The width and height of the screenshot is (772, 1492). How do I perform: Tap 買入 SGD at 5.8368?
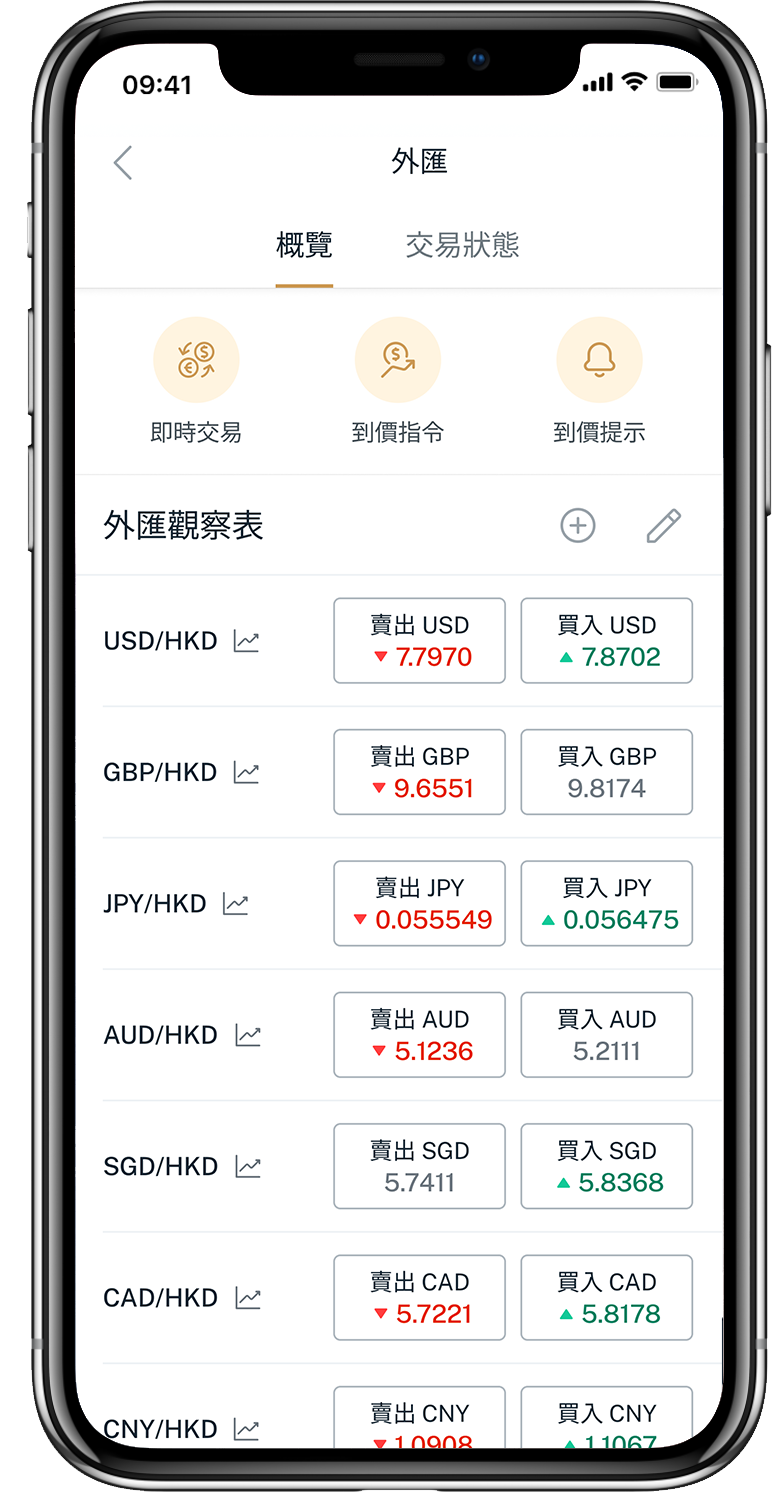[606, 1166]
